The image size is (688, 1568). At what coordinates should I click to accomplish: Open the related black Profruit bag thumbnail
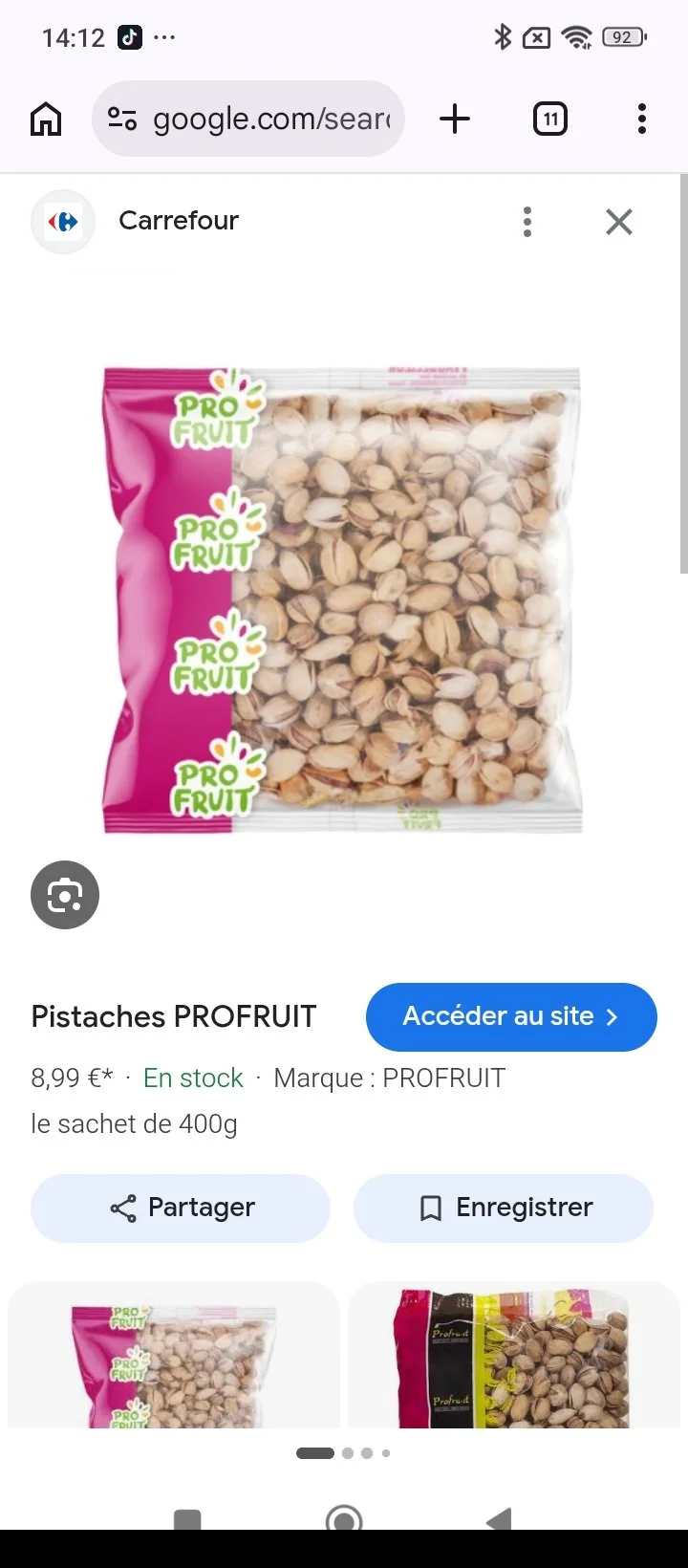(514, 1356)
